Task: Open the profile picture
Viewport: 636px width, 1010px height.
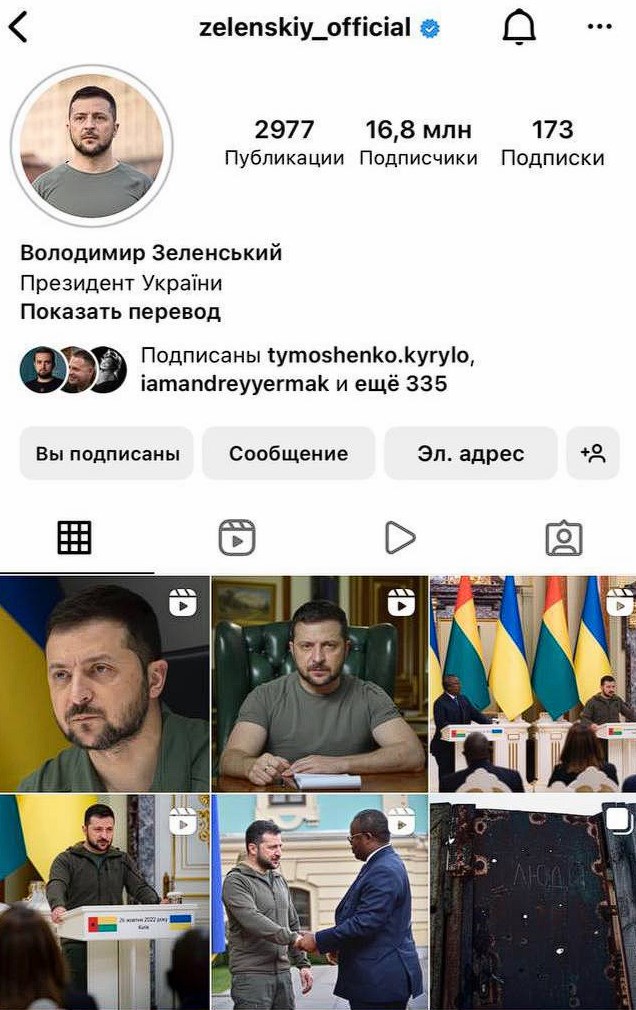Action: pos(92,146)
